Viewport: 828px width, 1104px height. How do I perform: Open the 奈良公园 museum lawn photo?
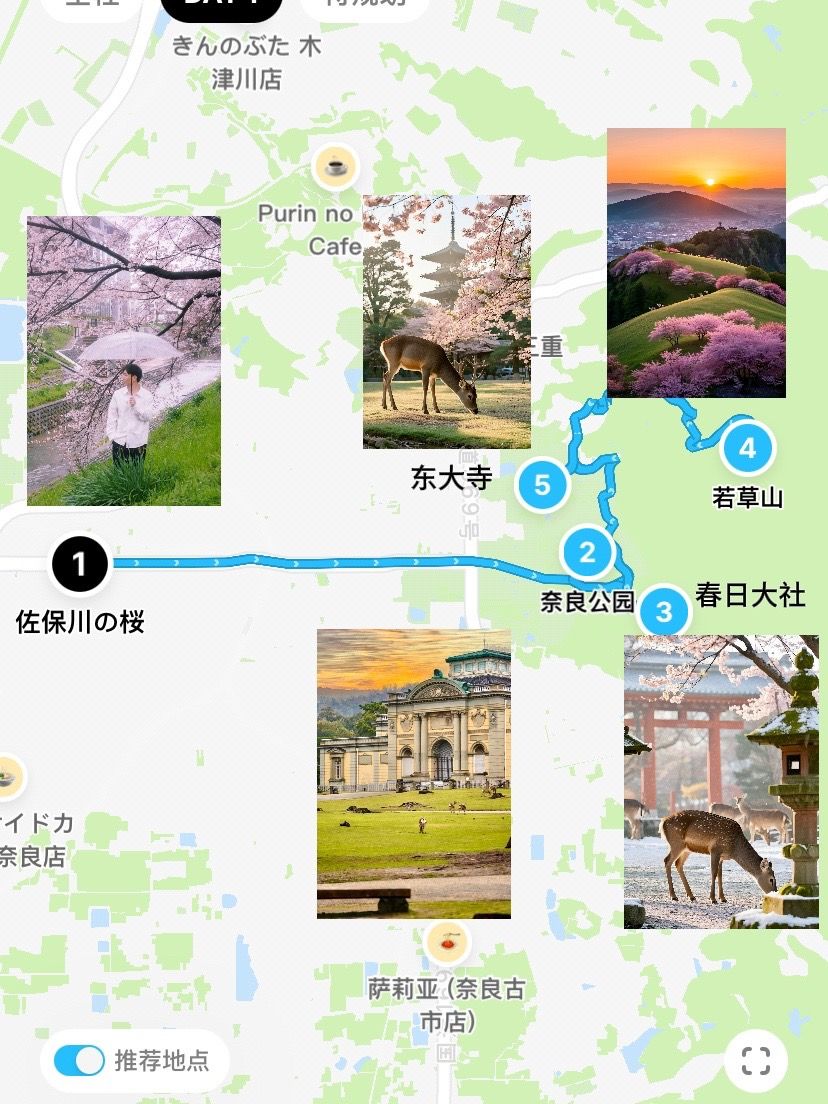[x=413, y=773]
